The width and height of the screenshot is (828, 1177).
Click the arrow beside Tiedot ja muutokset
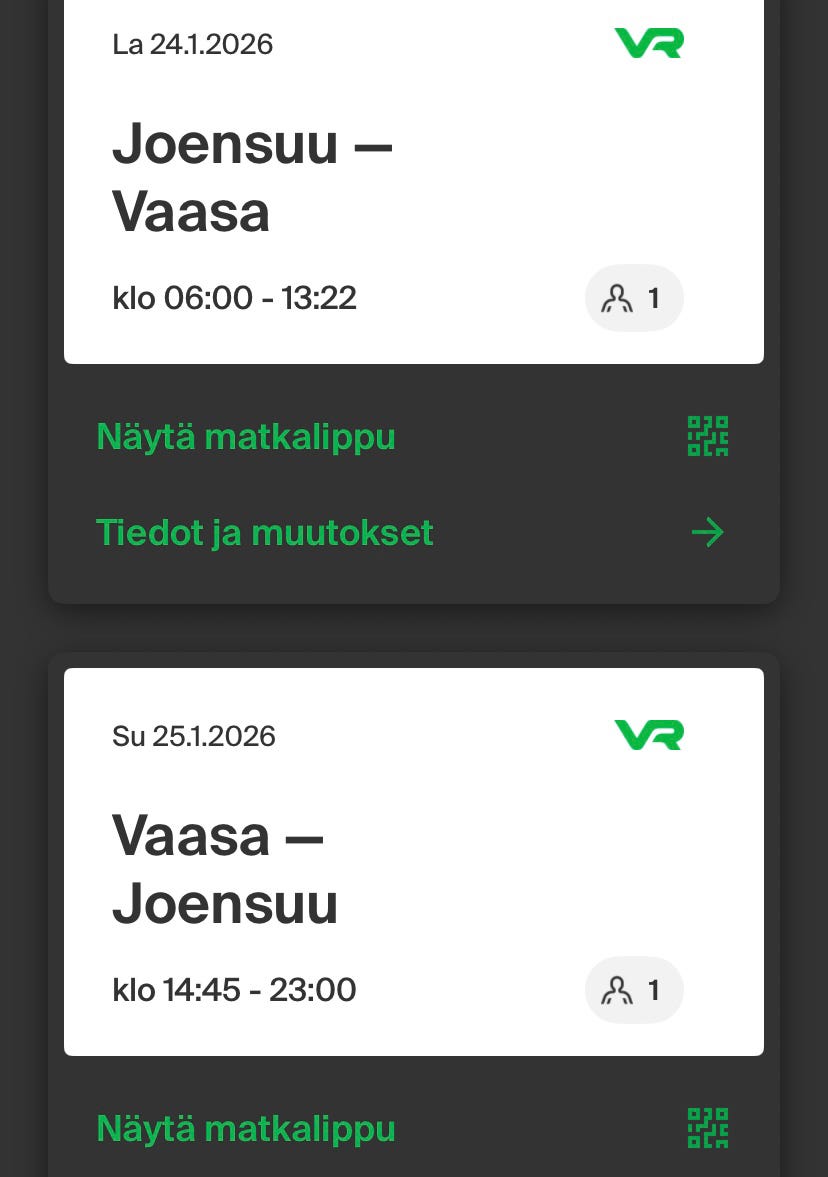(707, 532)
